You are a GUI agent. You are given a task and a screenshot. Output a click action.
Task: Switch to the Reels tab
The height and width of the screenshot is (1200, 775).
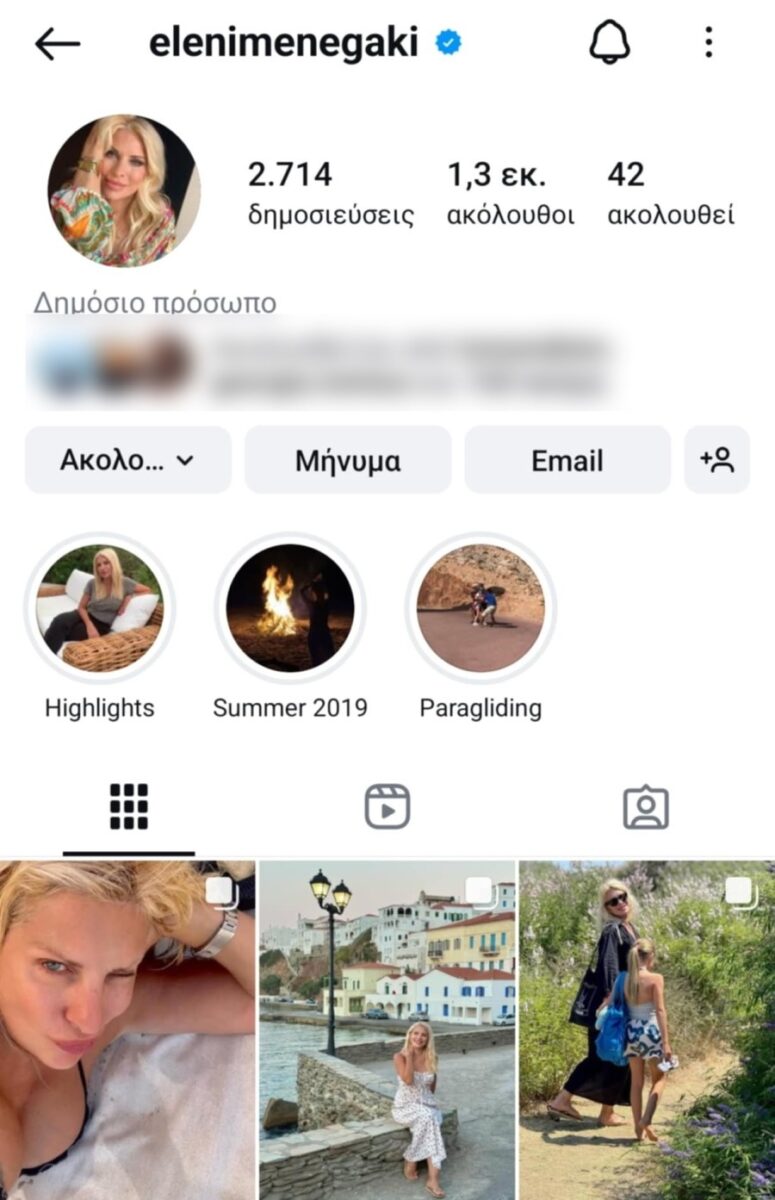(387, 807)
